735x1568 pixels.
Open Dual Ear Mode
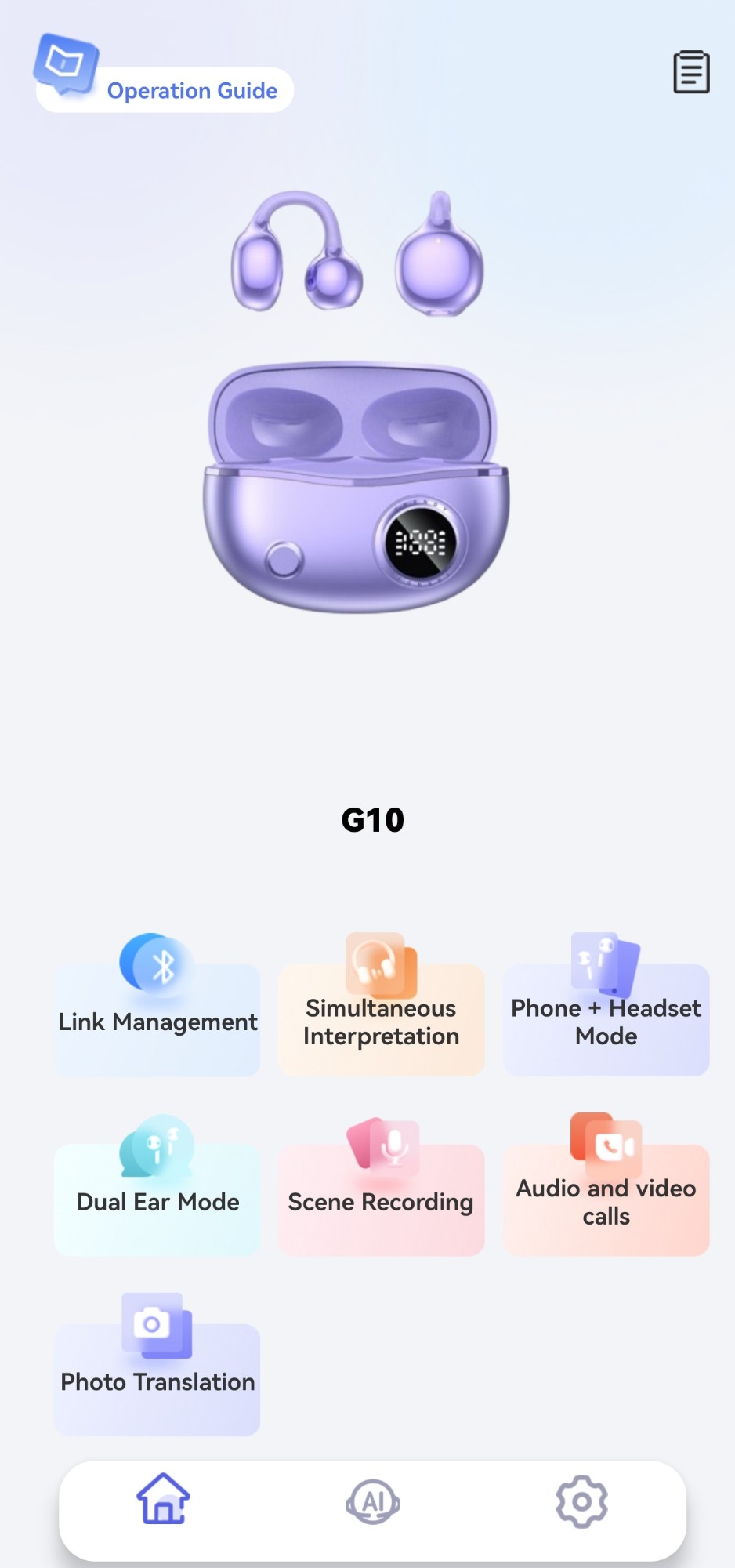[x=157, y=1200]
